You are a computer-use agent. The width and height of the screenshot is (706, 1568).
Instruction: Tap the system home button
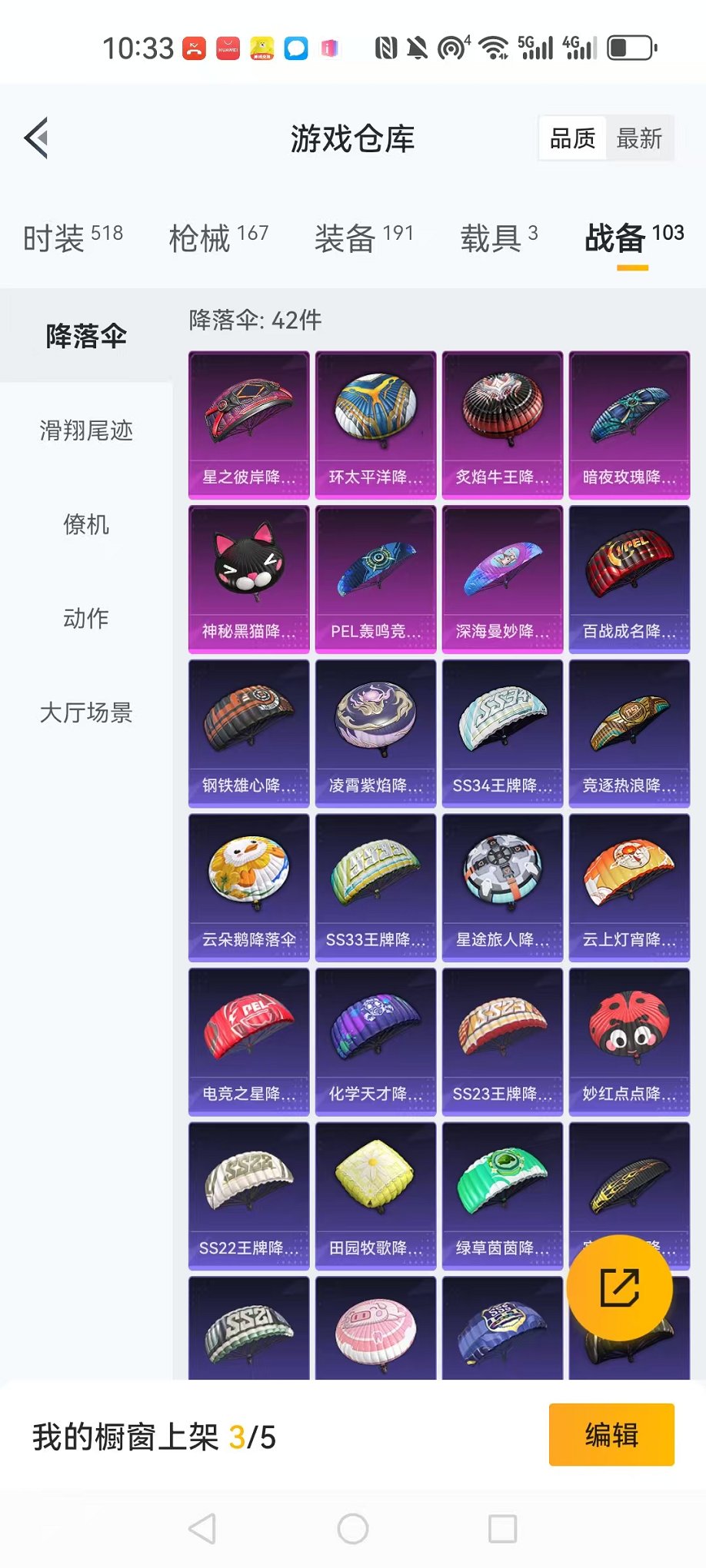point(353,1529)
